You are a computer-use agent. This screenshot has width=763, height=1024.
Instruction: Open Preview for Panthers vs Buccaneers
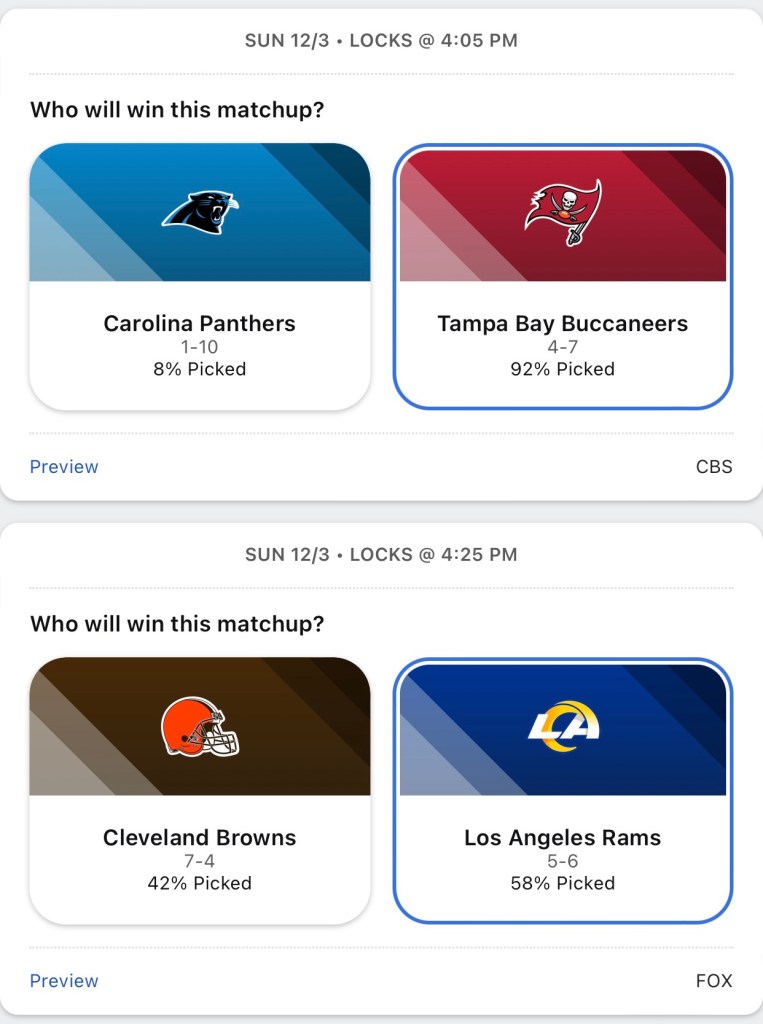[64, 467]
